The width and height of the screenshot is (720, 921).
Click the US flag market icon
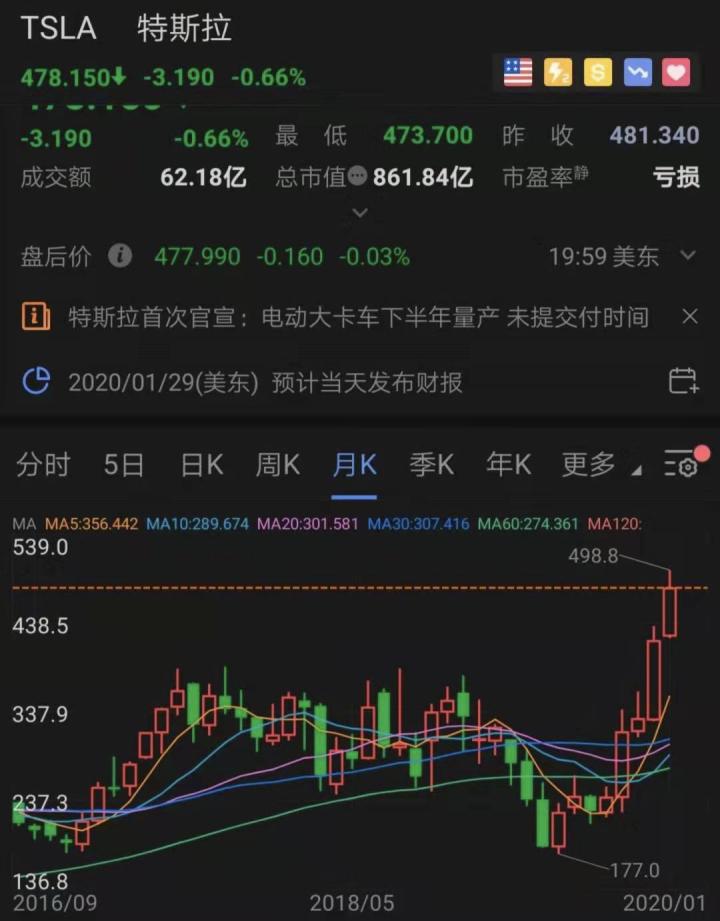(517, 72)
